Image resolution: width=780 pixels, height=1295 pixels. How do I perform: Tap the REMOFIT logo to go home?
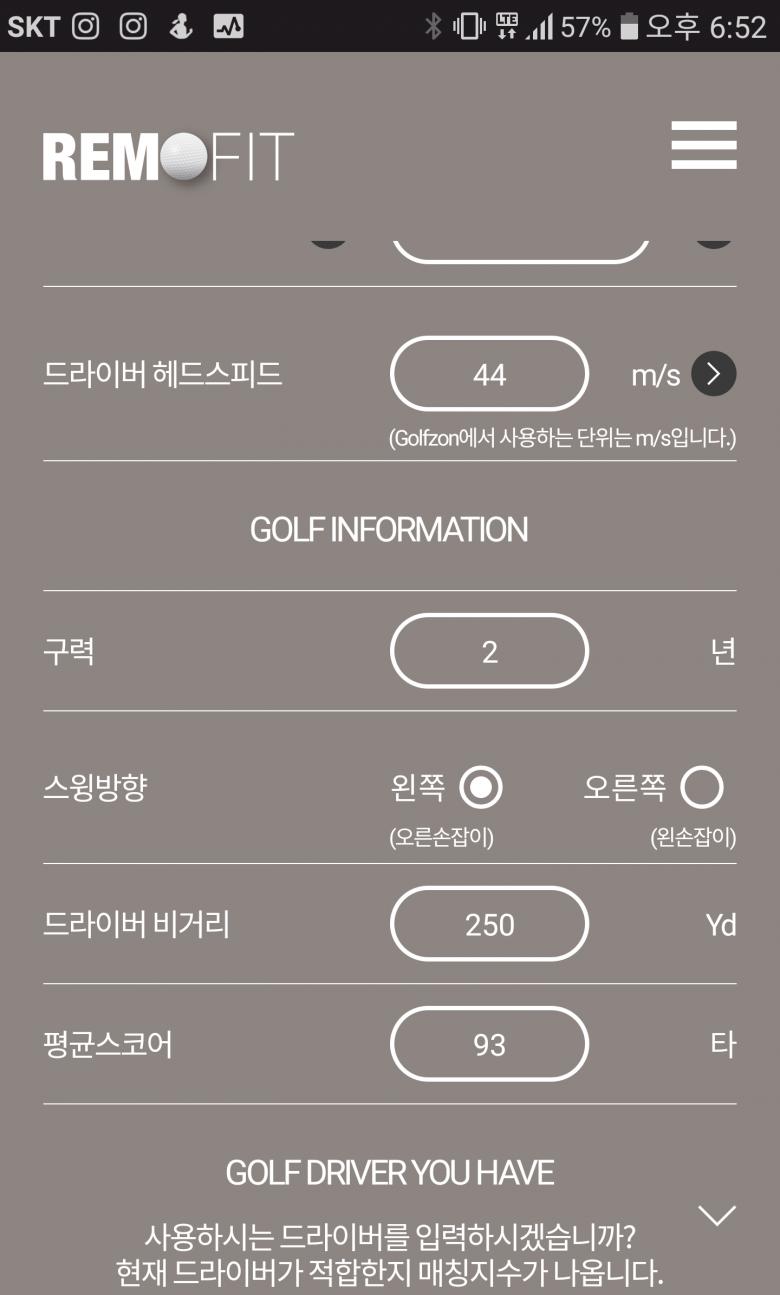pyautogui.click(x=168, y=157)
